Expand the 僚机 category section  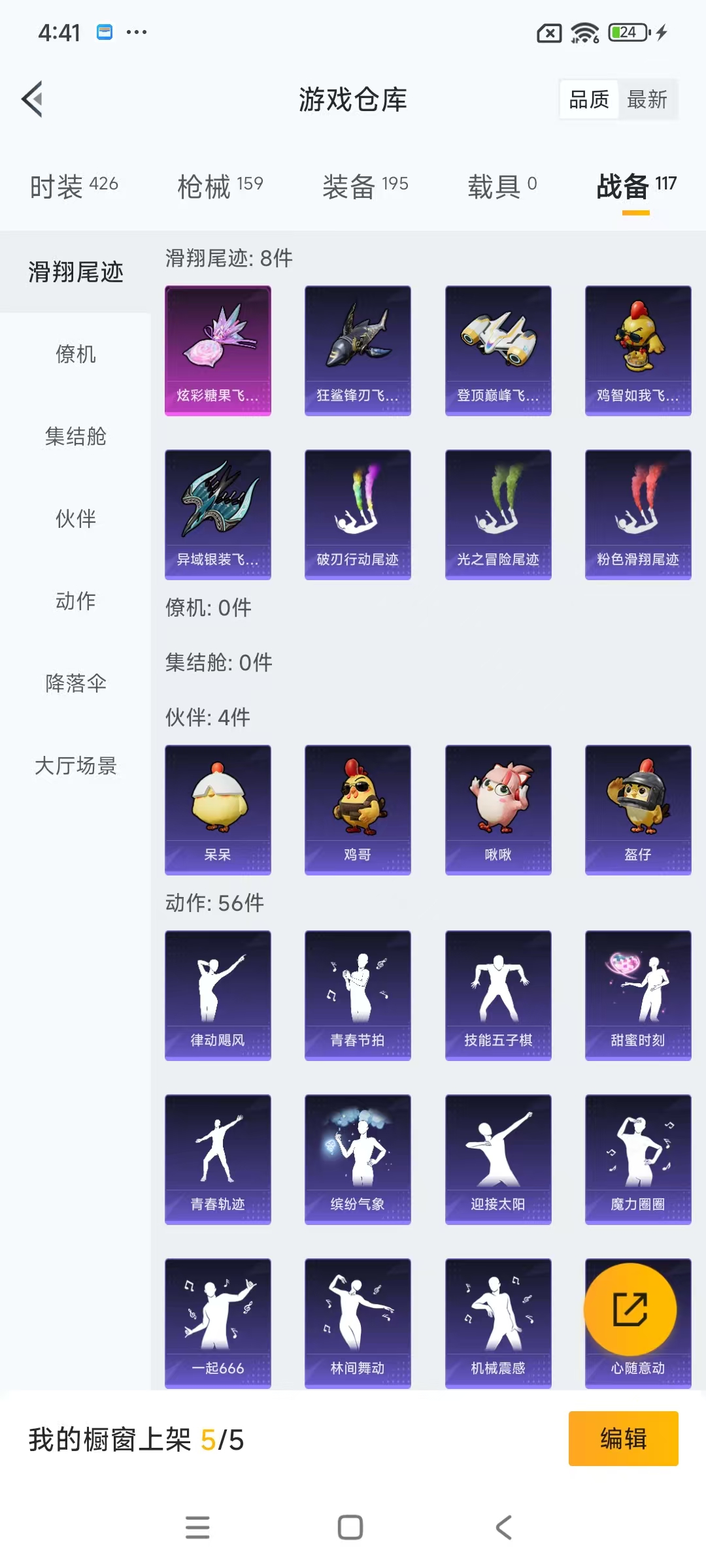pos(76,355)
